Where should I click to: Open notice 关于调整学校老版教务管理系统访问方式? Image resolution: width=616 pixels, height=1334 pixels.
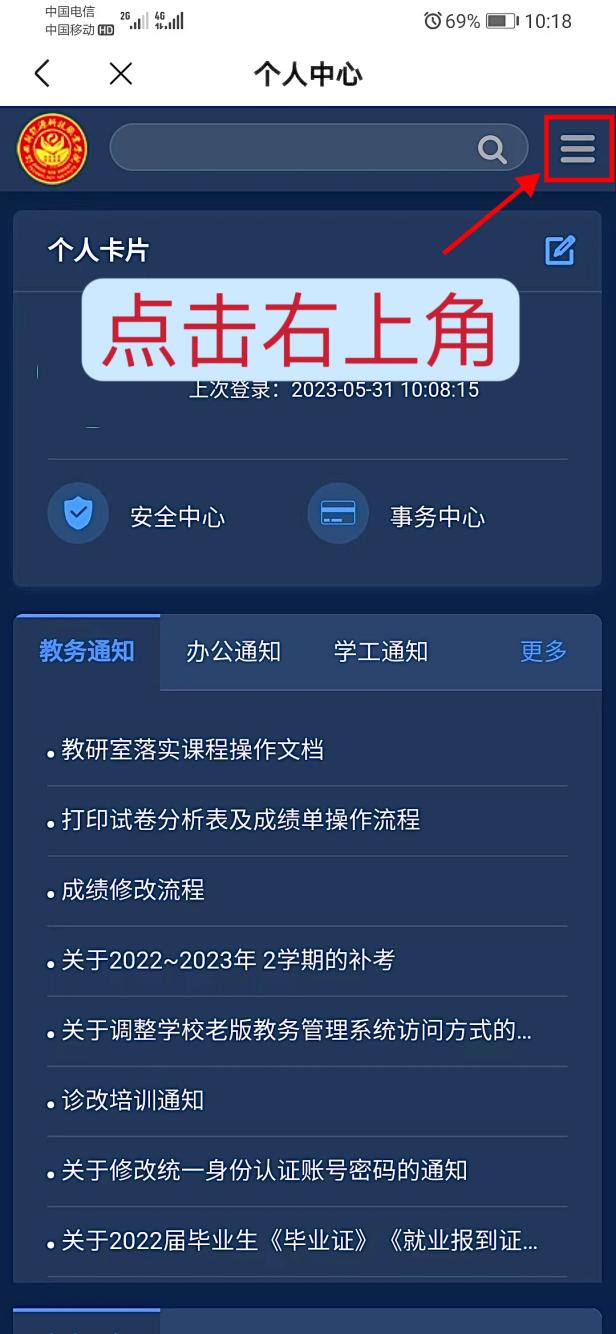tap(295, 1030)
